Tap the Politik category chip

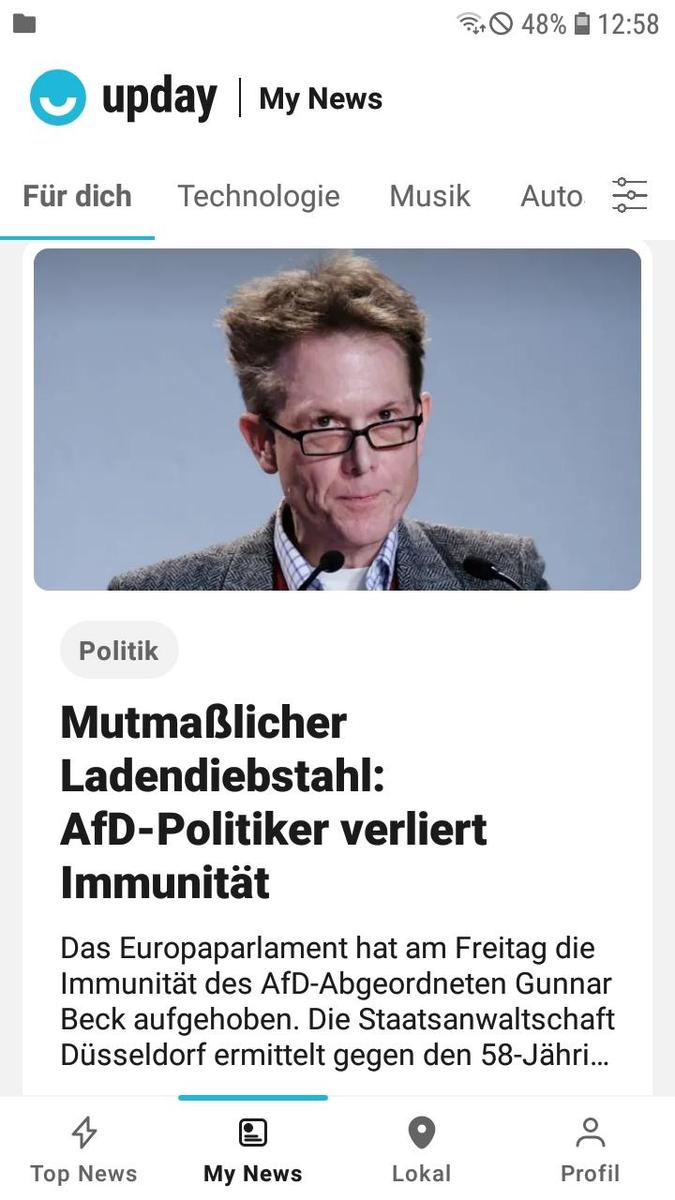coord(119,651)
